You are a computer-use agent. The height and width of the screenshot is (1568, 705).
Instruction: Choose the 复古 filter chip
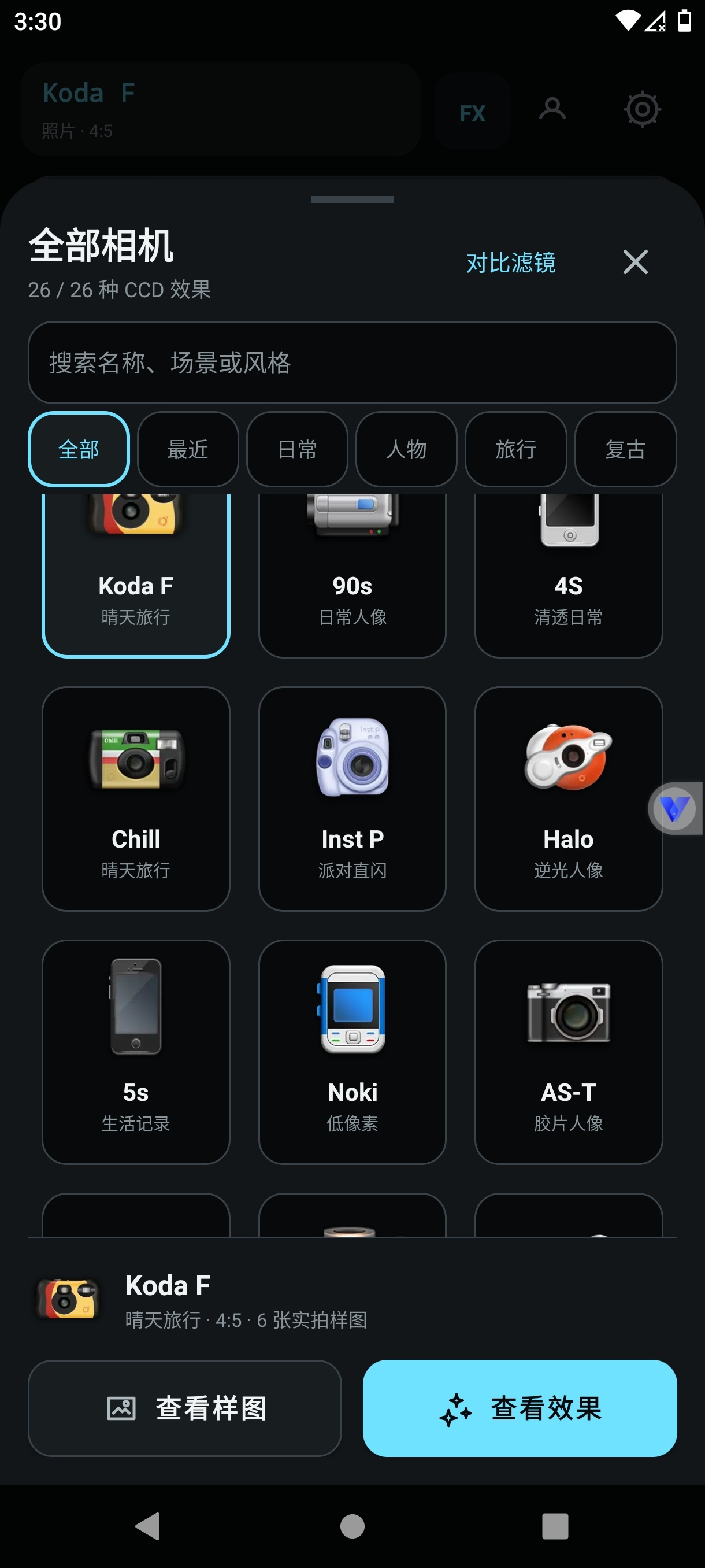point(625,449)
